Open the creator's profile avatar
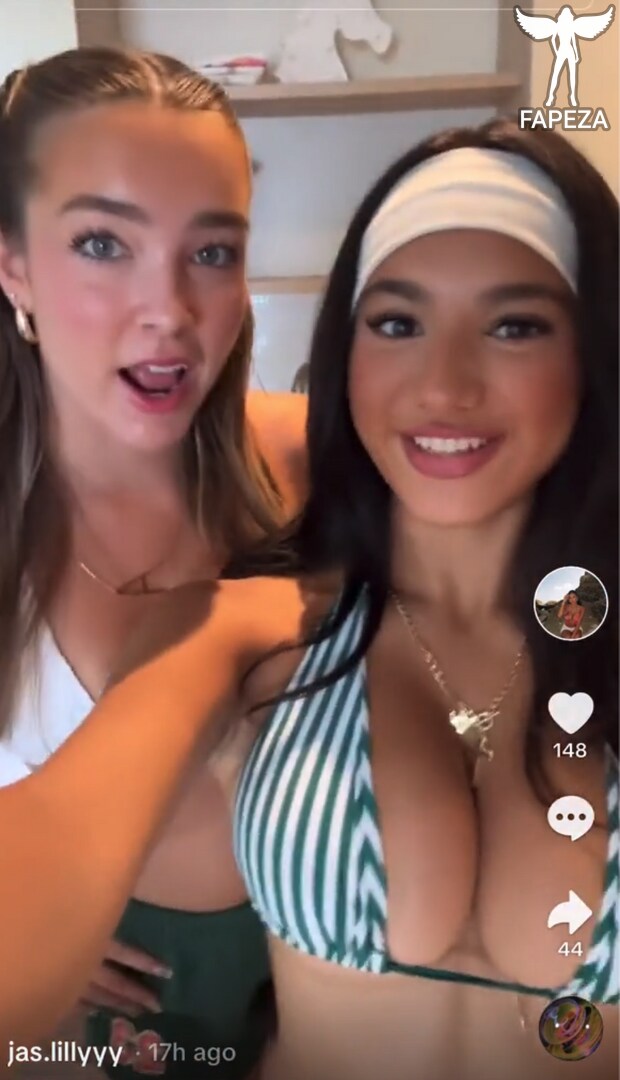The width and height of the screenshot is (620, 1080). pyautogui.click(x=570, y=603)
